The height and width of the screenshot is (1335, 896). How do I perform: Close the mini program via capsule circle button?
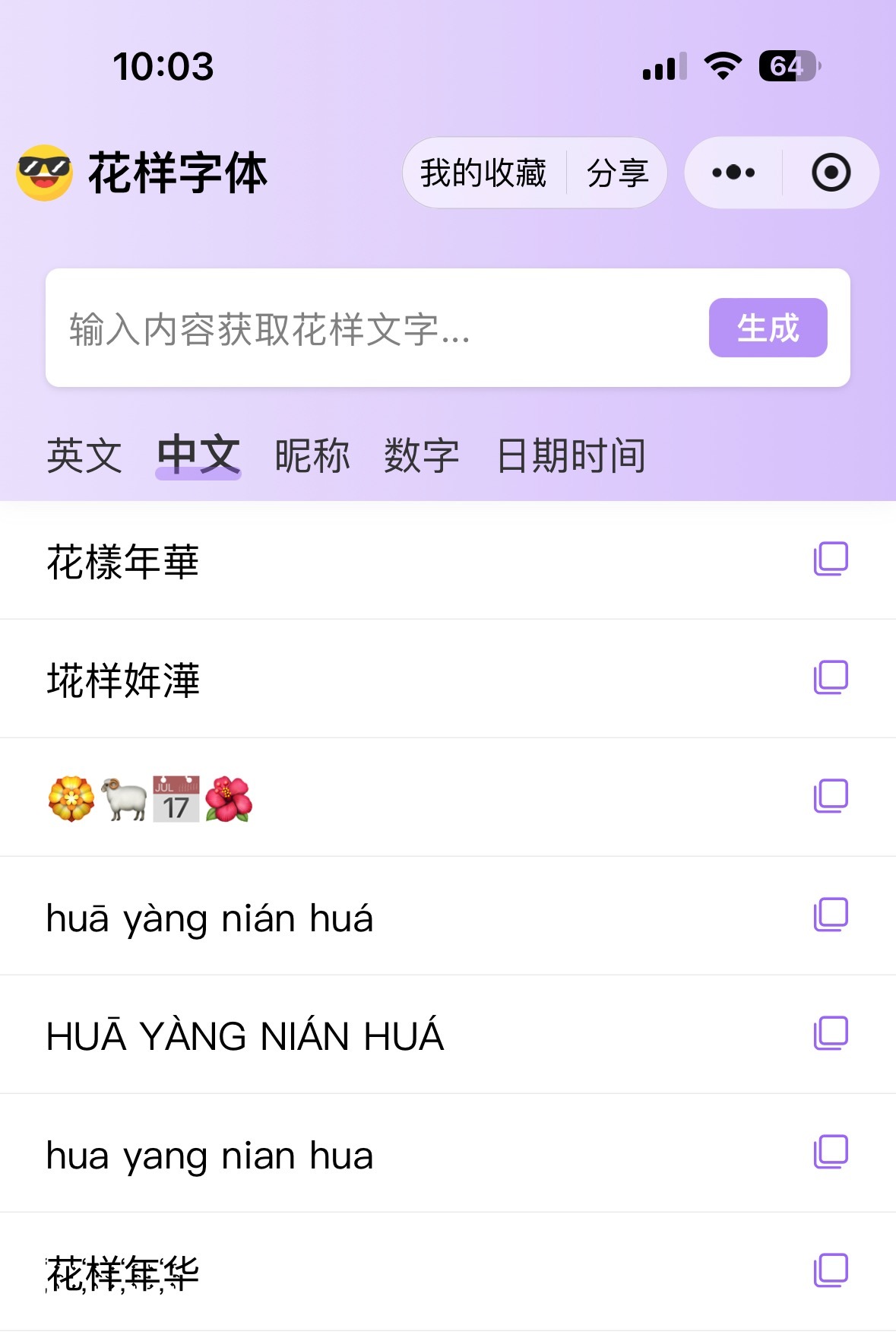831,173
